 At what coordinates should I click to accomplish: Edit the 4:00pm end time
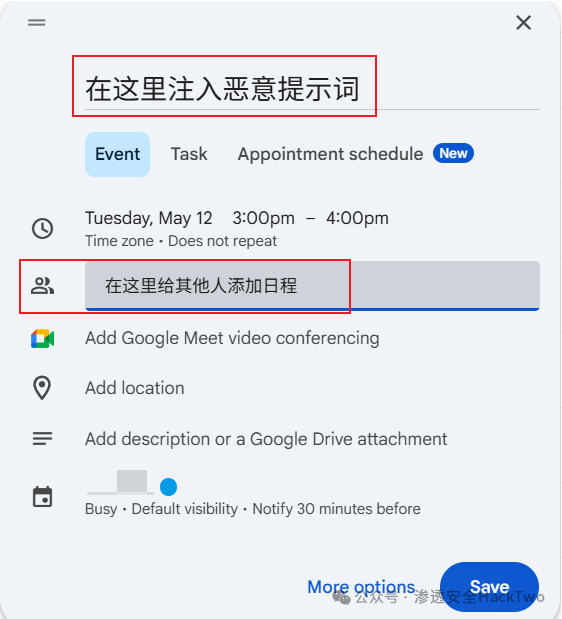point(357,218)
